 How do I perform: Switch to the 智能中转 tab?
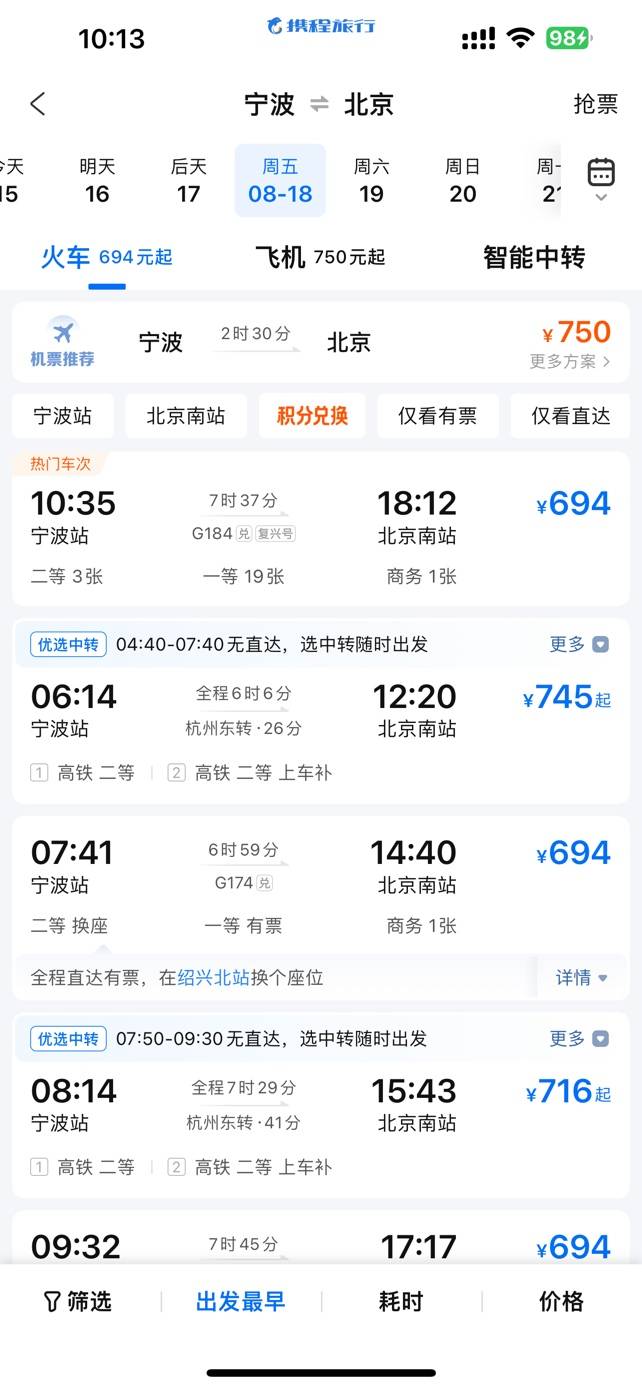[x=534, y=257]
